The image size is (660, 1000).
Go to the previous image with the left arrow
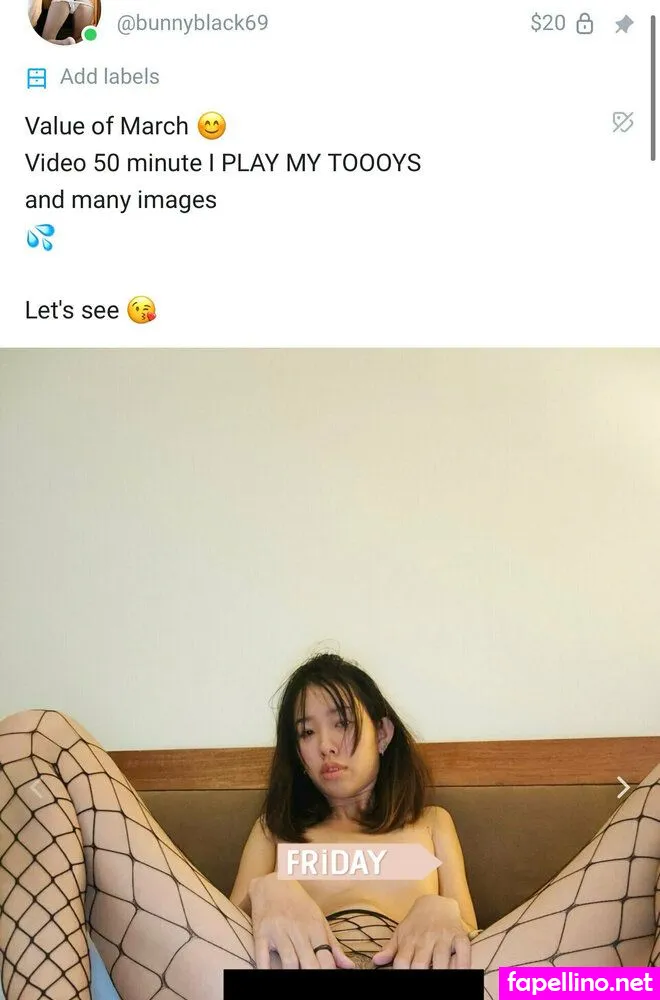pyautogui.click(x=35, y=788)
